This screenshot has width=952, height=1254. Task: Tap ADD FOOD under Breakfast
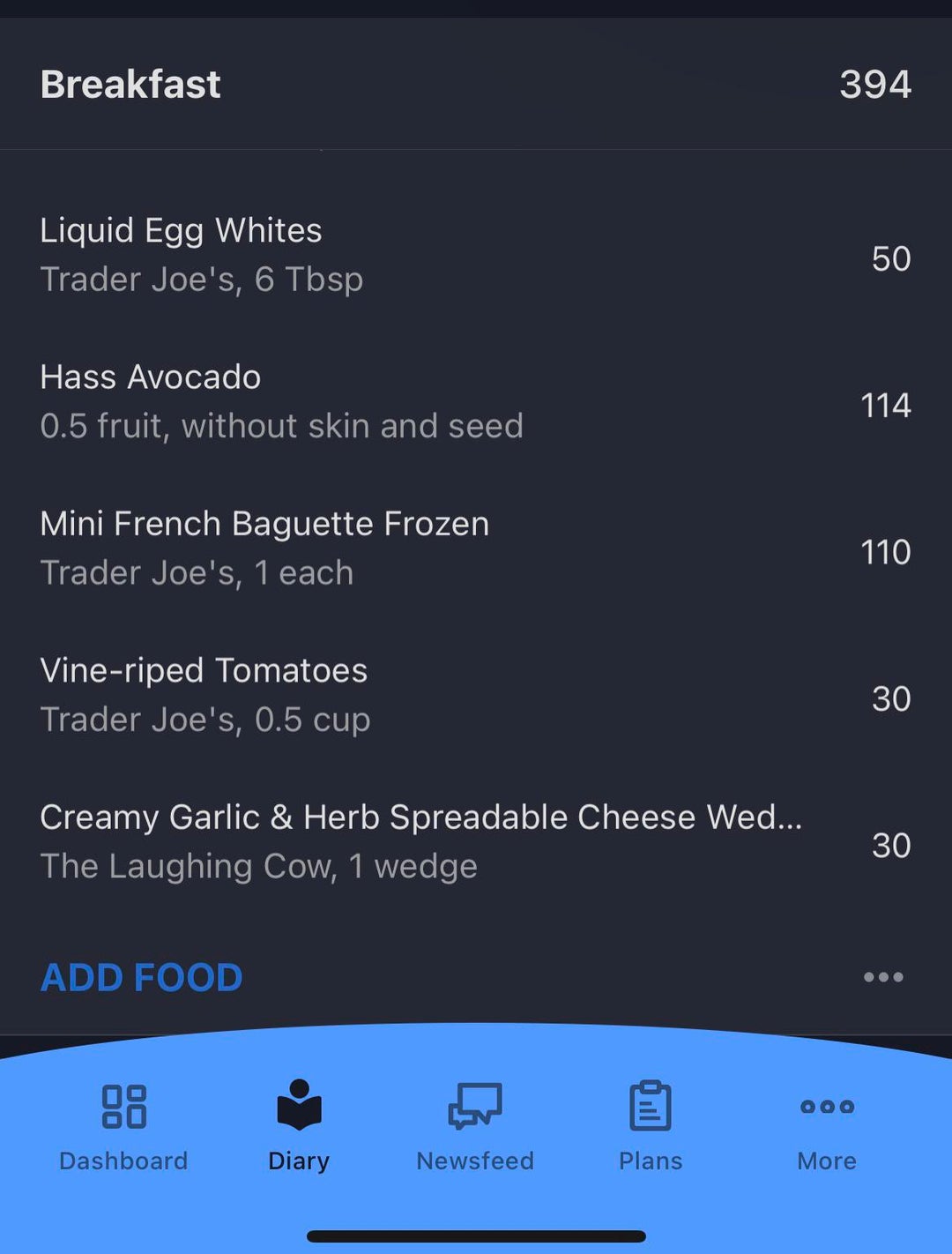(141, 977)
